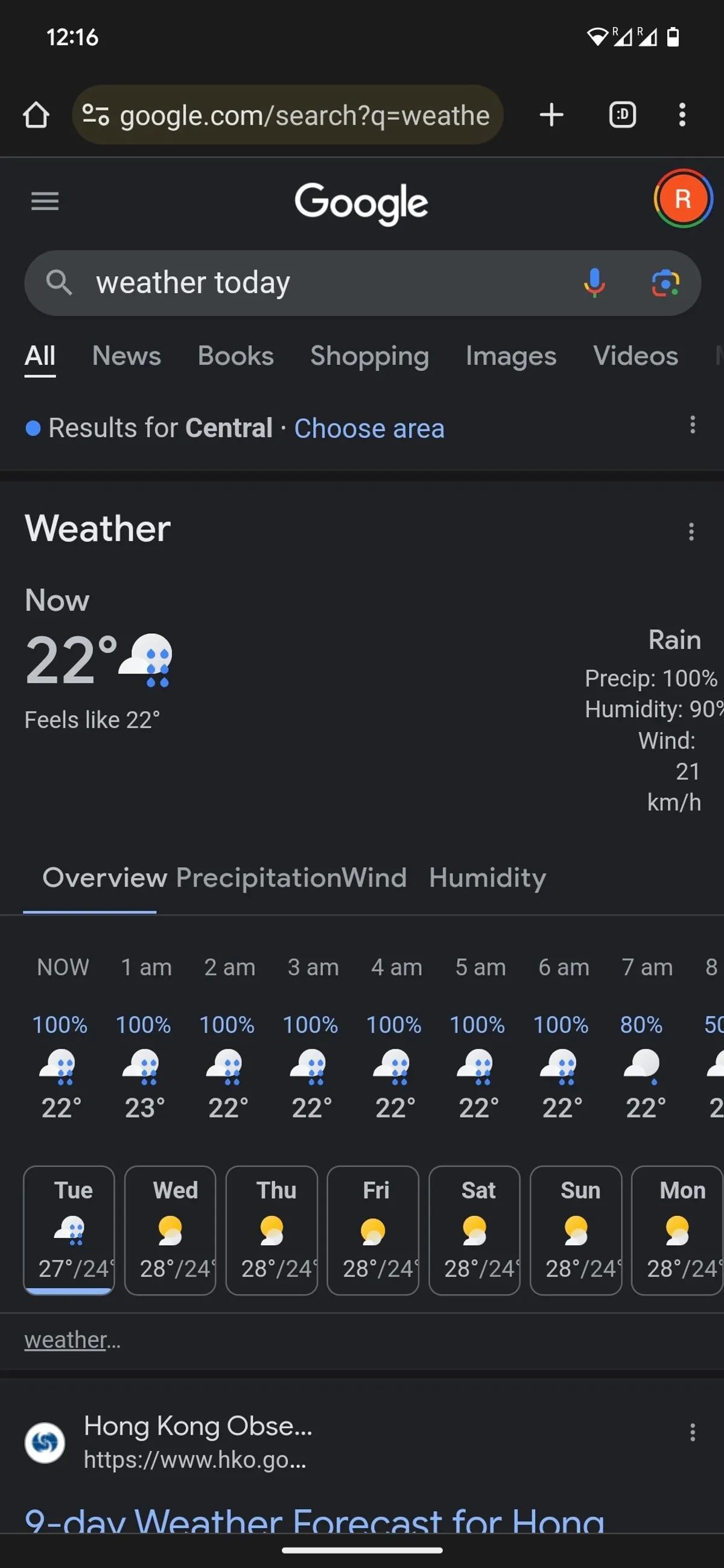Viewport: 724px width, 1568px height.
Task: Select Wednesday's forecast card
Action: (x=171, y=1230)
